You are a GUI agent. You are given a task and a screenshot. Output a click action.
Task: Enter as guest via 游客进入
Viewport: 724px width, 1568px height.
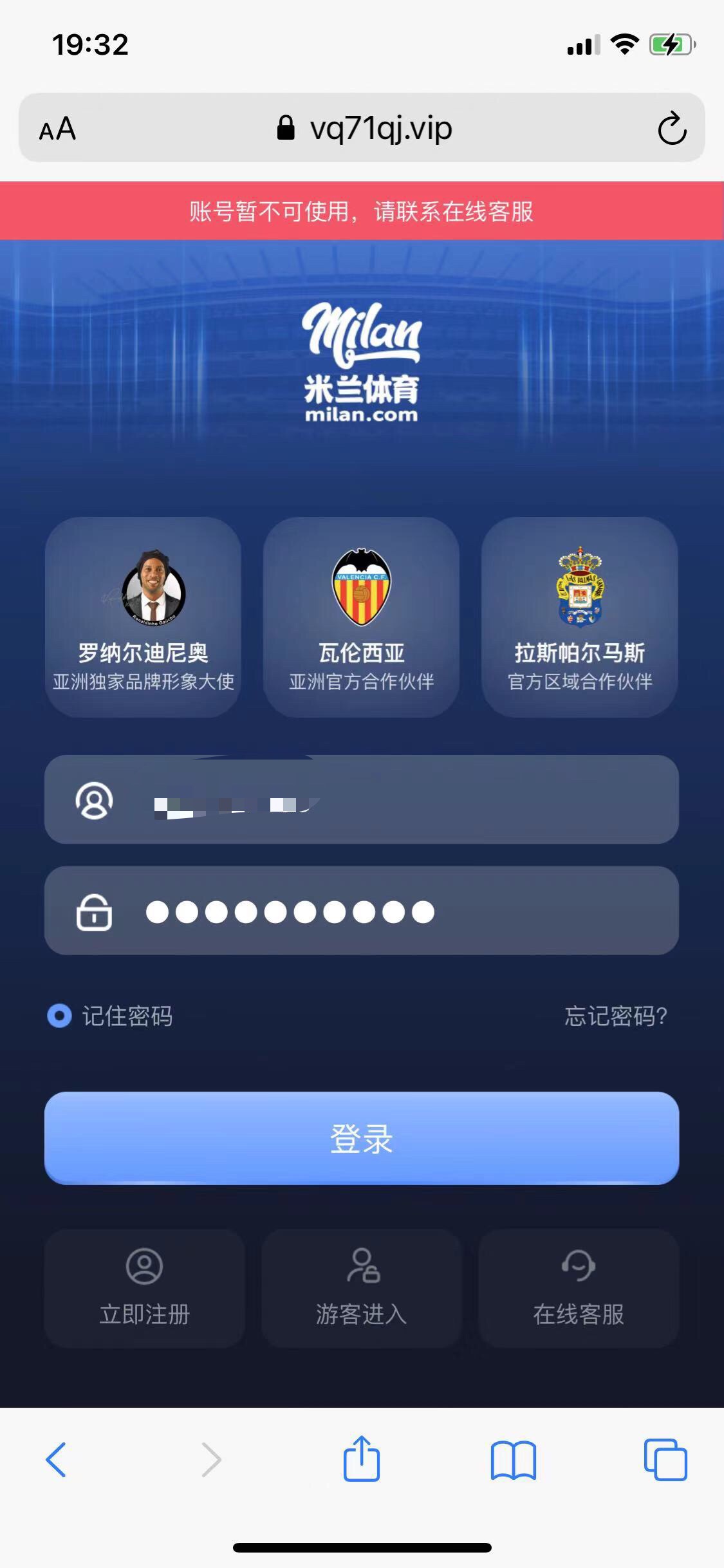(361, 1289)
